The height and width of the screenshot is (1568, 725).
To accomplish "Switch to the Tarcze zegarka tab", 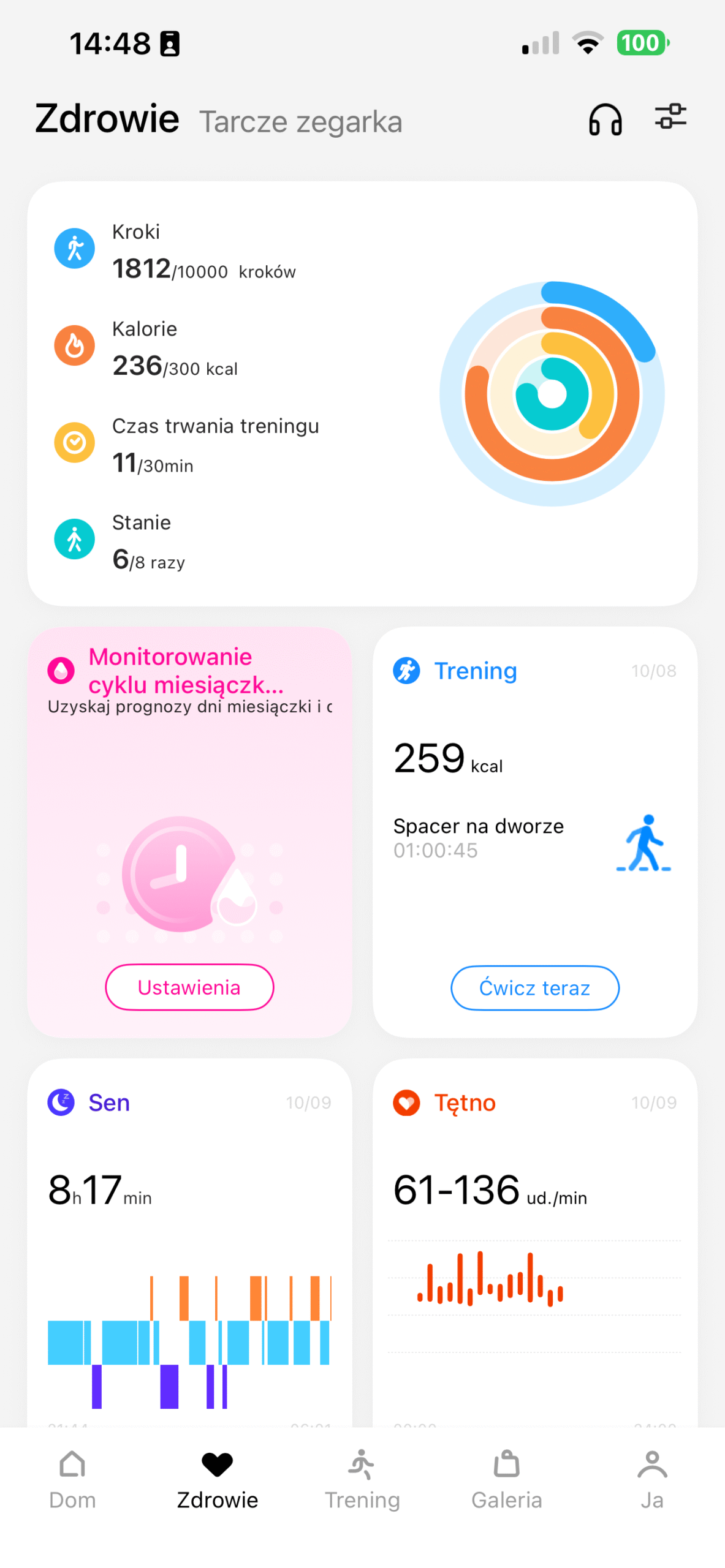I will pyautogui.click(x=300, y=122).
